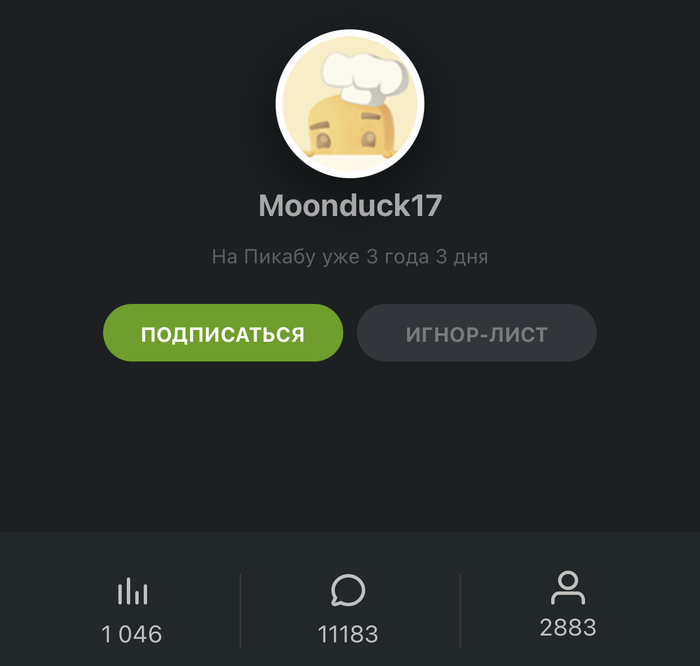Tap the ПОДПИСАТЬСЯ button
The height and width of the screenshot is (666, 700).
[222, 333]
